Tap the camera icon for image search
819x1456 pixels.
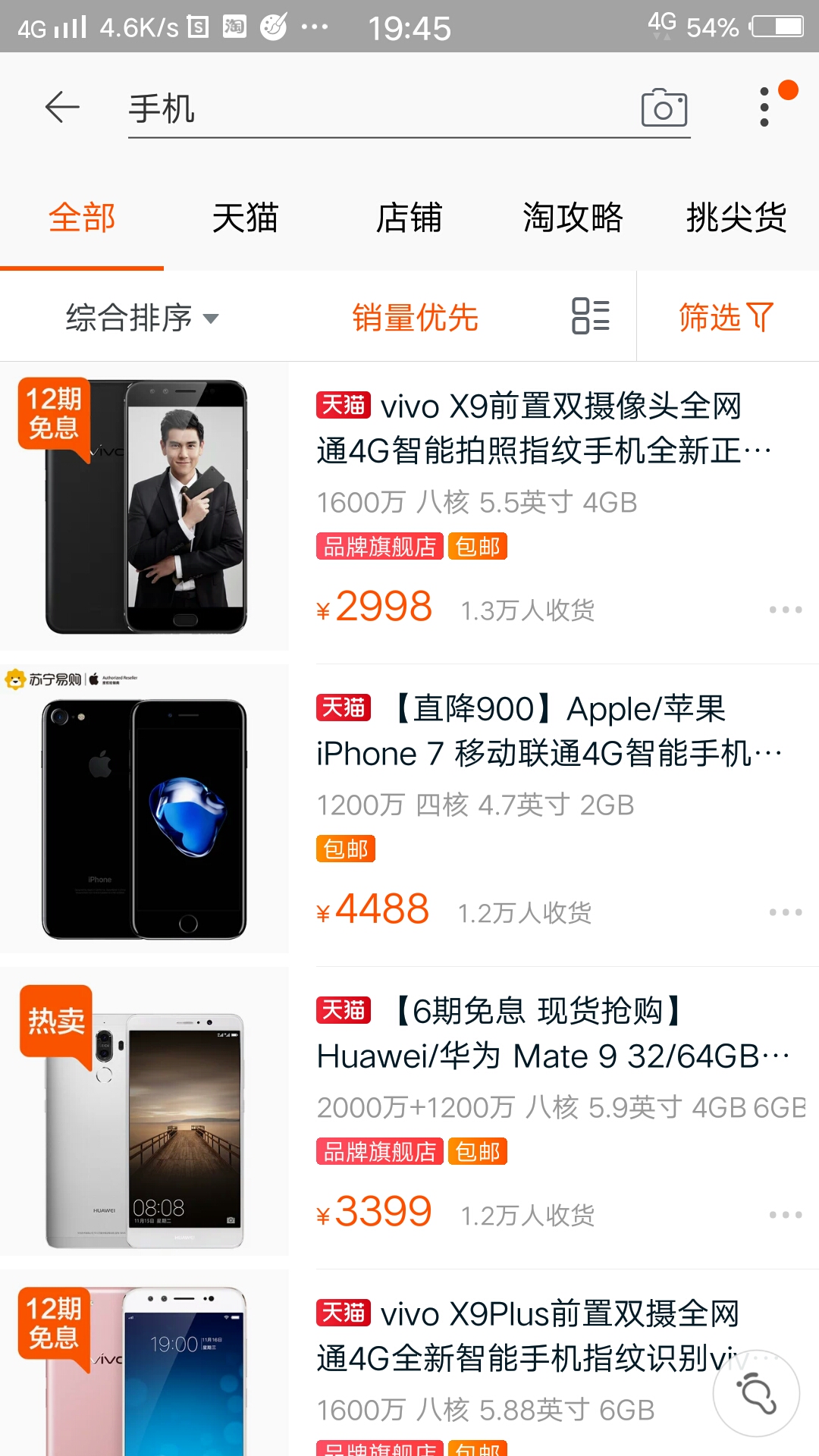tap(664, 108)
